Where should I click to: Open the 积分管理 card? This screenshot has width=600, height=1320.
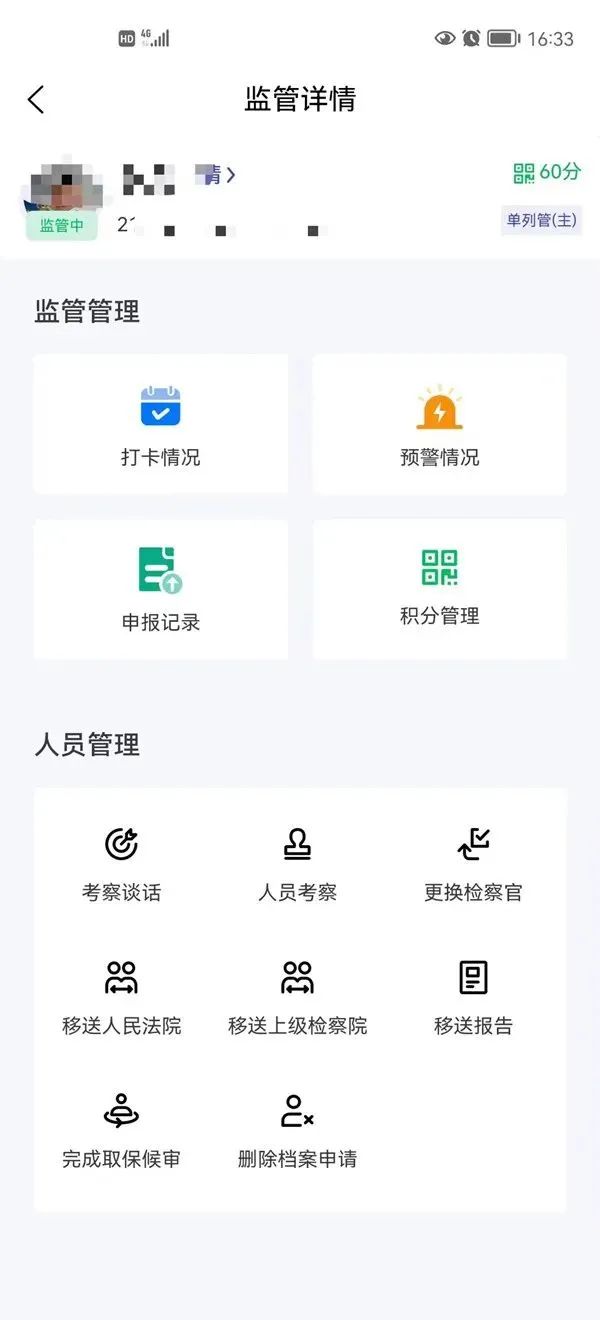tap(439, 589)
